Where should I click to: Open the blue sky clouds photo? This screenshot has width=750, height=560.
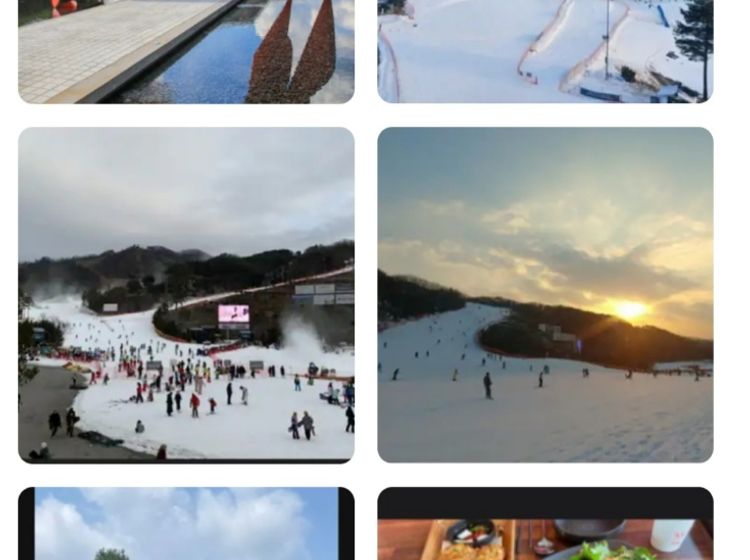tap(186, 526)
